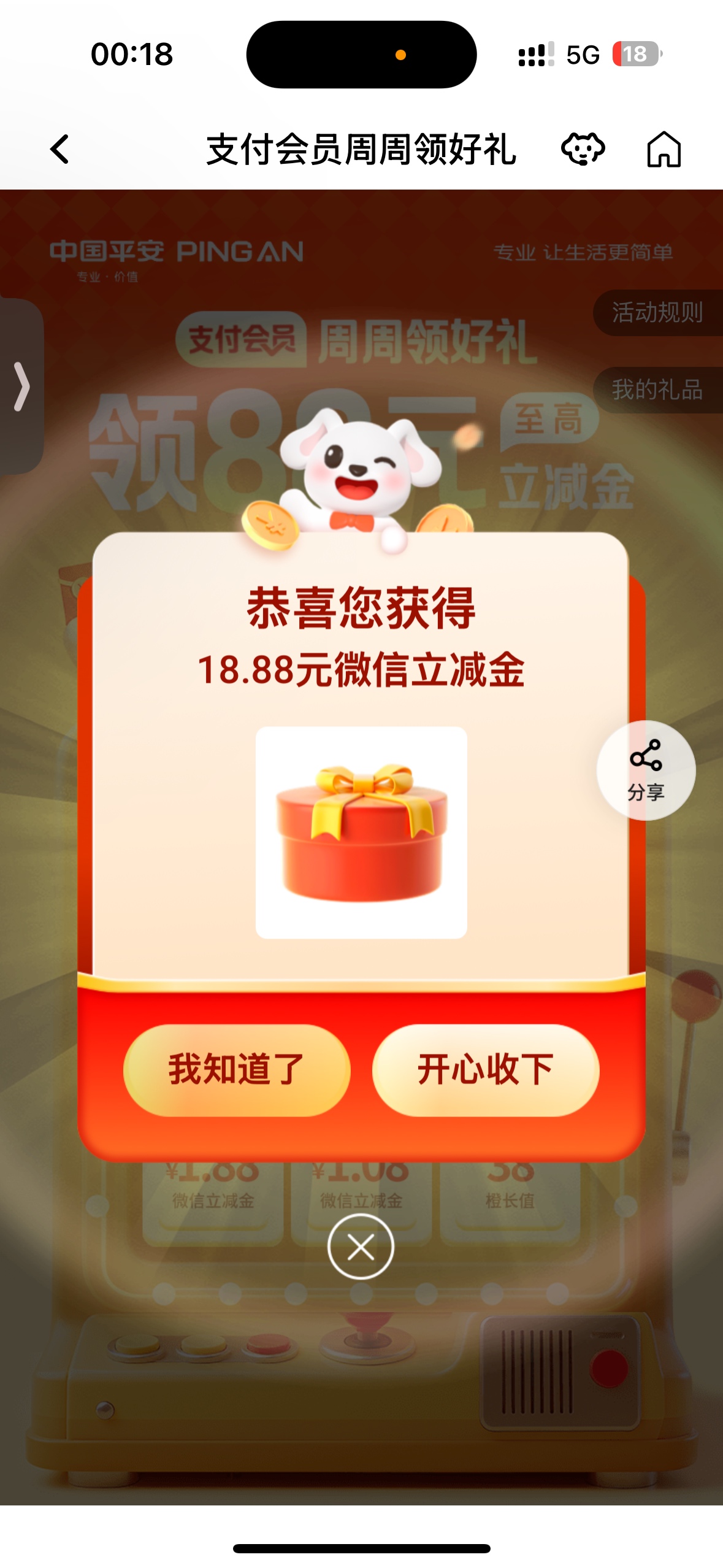This screenshot has width=723, height=1568.
Task: Go back using the header arrow
Action: coord(59,149)
